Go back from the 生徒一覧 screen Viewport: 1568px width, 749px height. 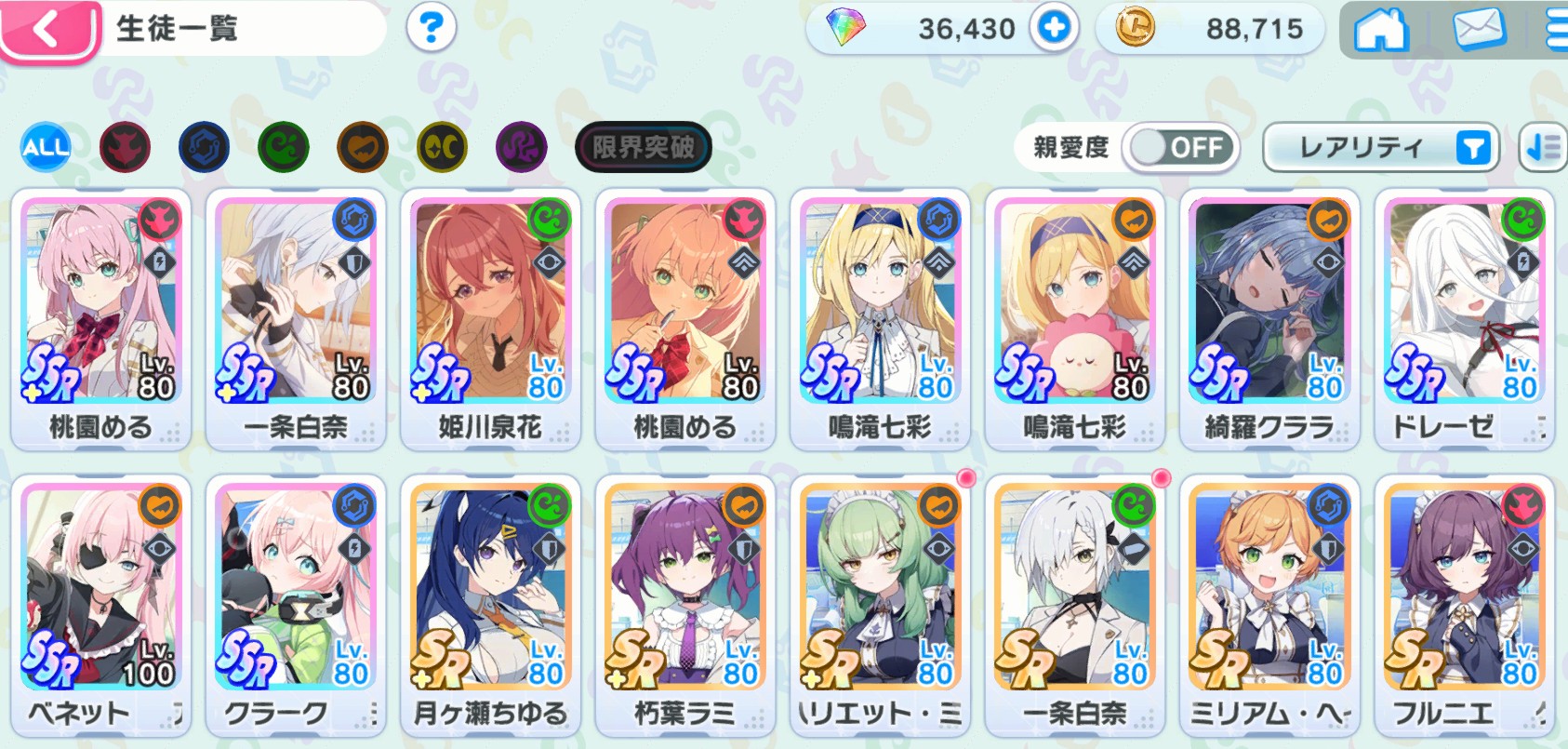click(47, 30)
